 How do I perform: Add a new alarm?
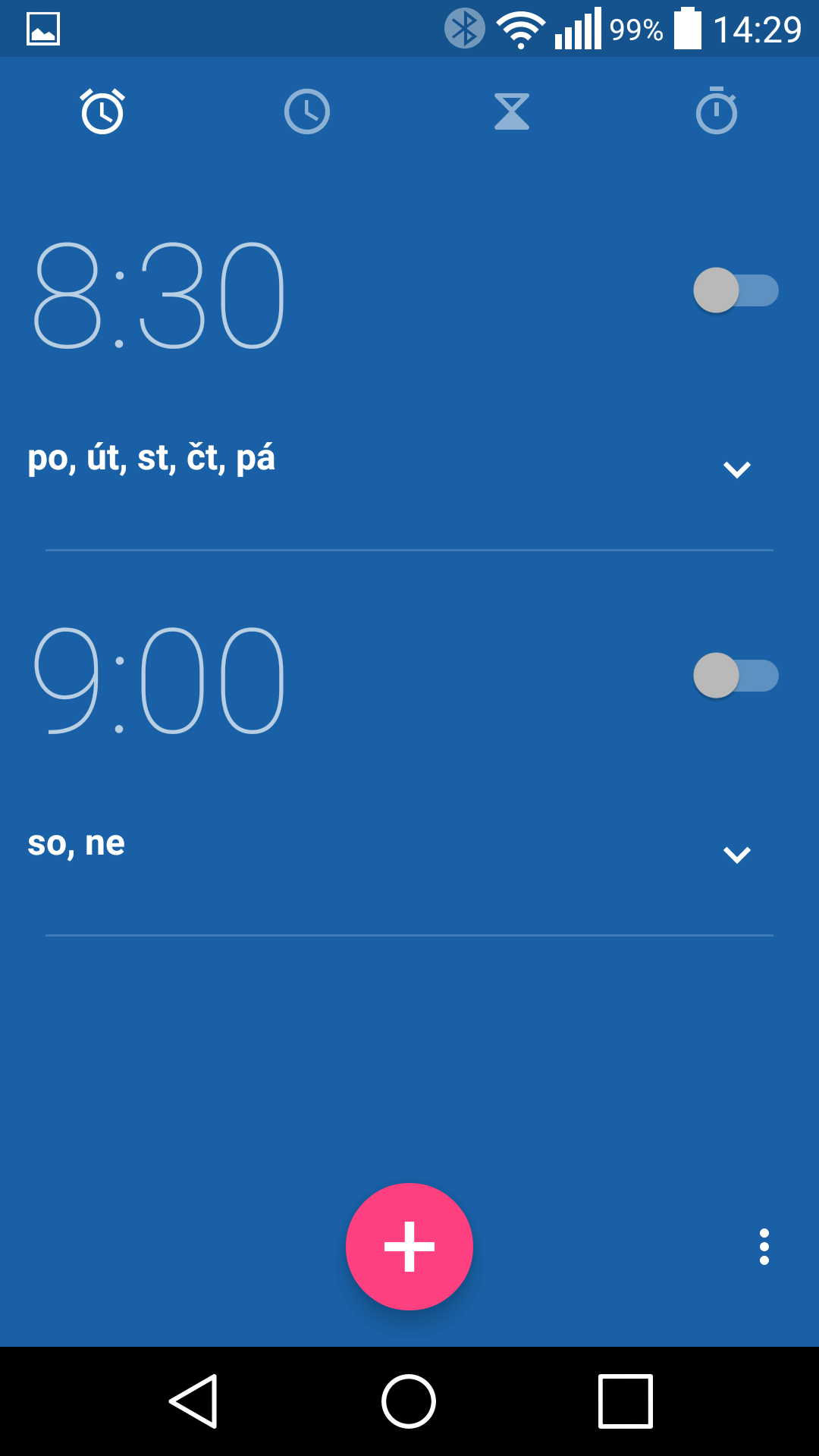[x=409, y=1247]
